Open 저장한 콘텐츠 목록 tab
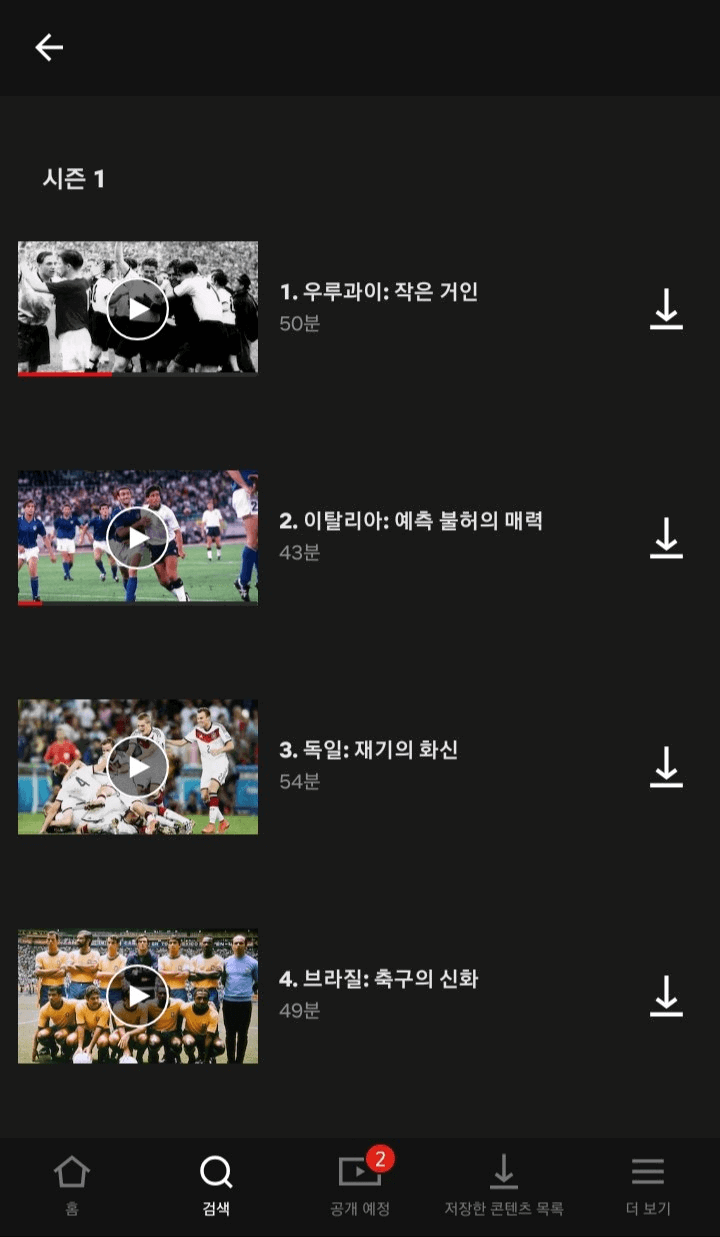720x1237 pixels. coord(504,1185)
